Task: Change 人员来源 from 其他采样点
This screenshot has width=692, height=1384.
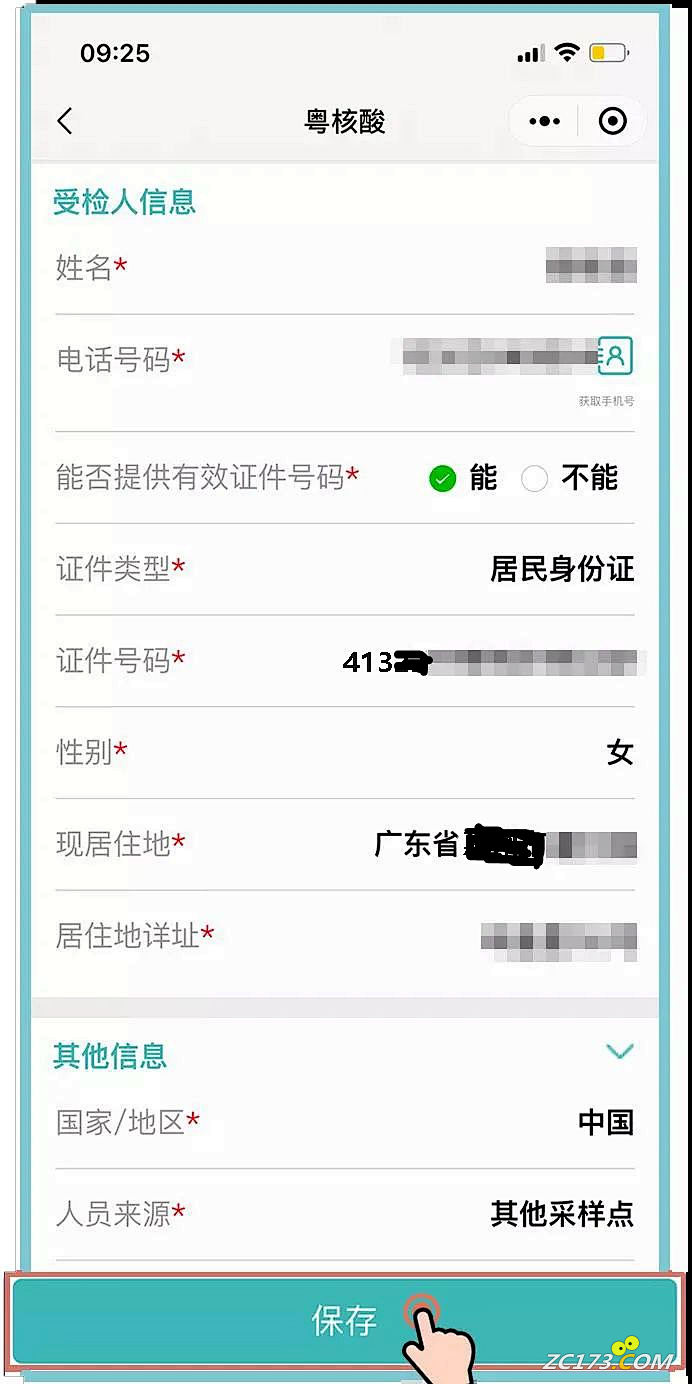Action: coord(562,1214)
